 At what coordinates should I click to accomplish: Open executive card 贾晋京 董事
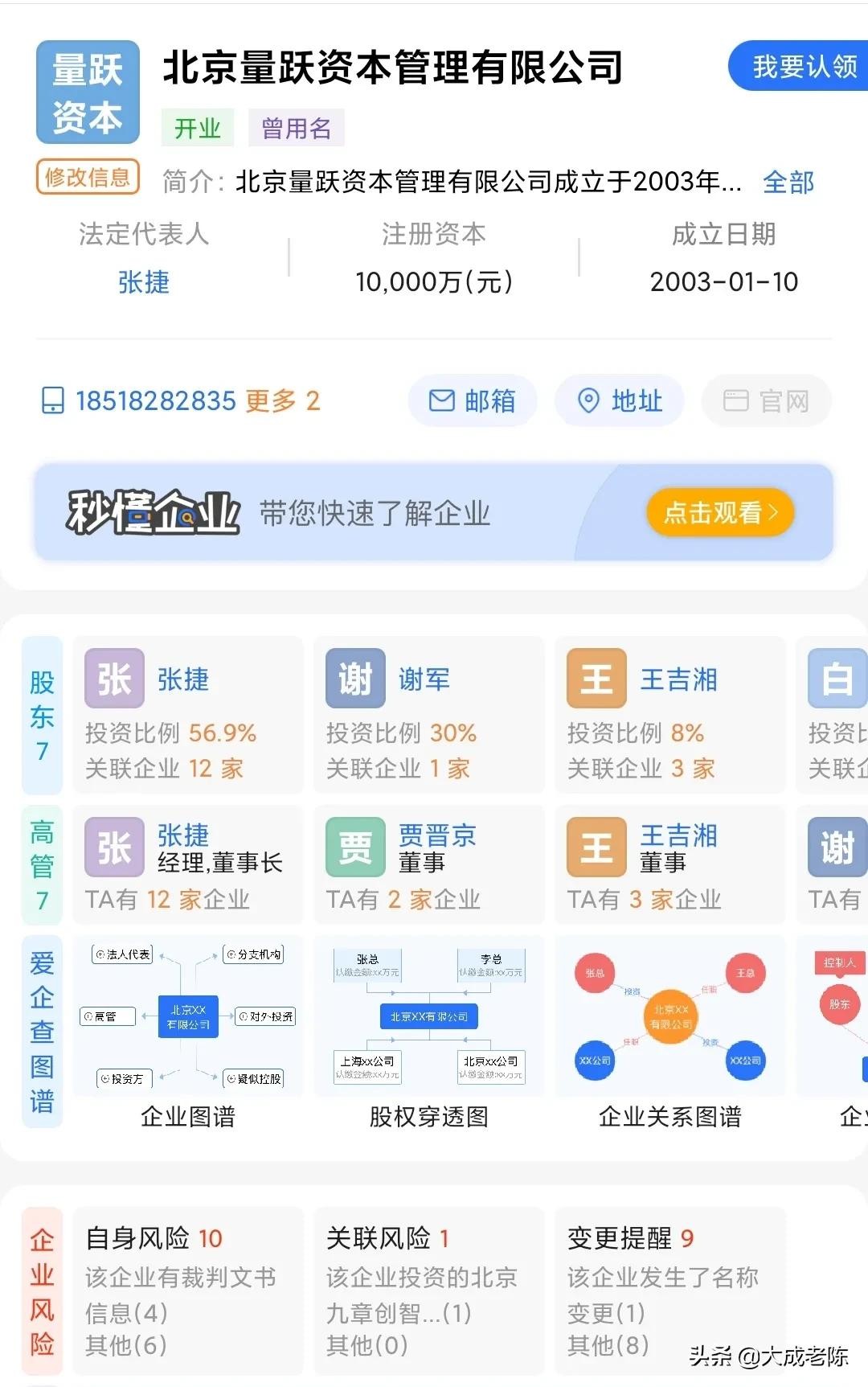[x=428, y=864]
